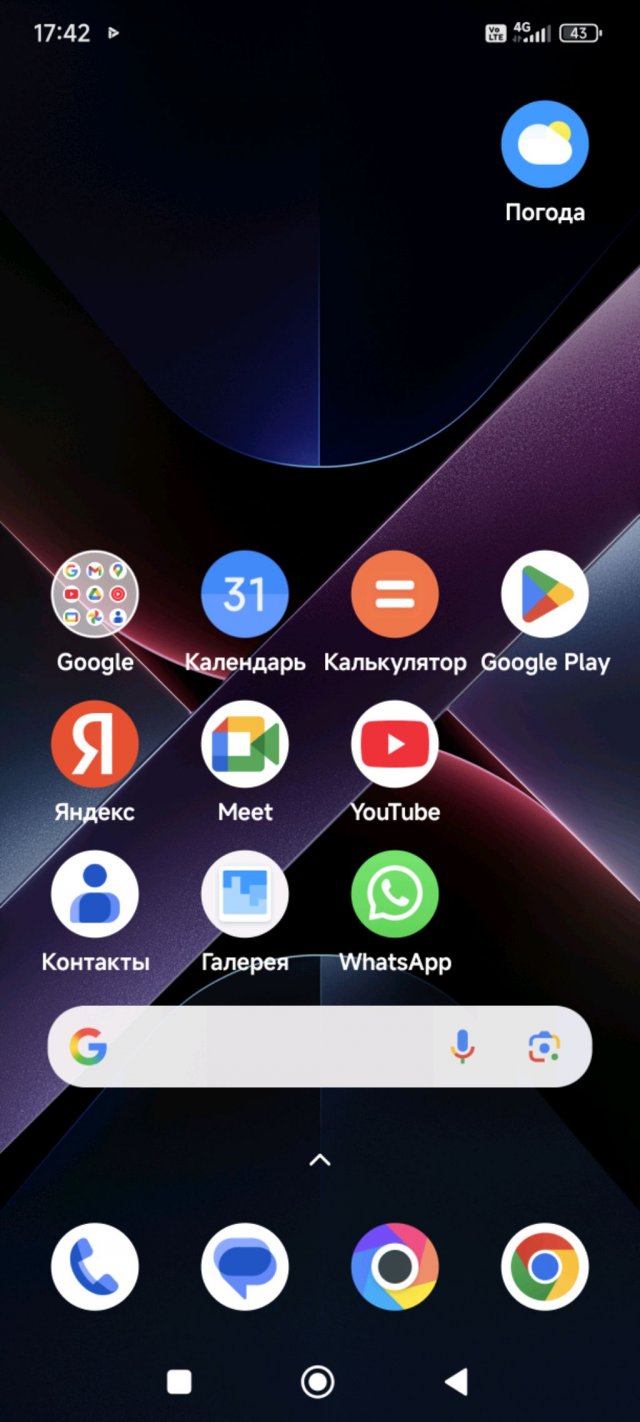
Task: Show recent apps with the square button
Action: pos(179,1382)
